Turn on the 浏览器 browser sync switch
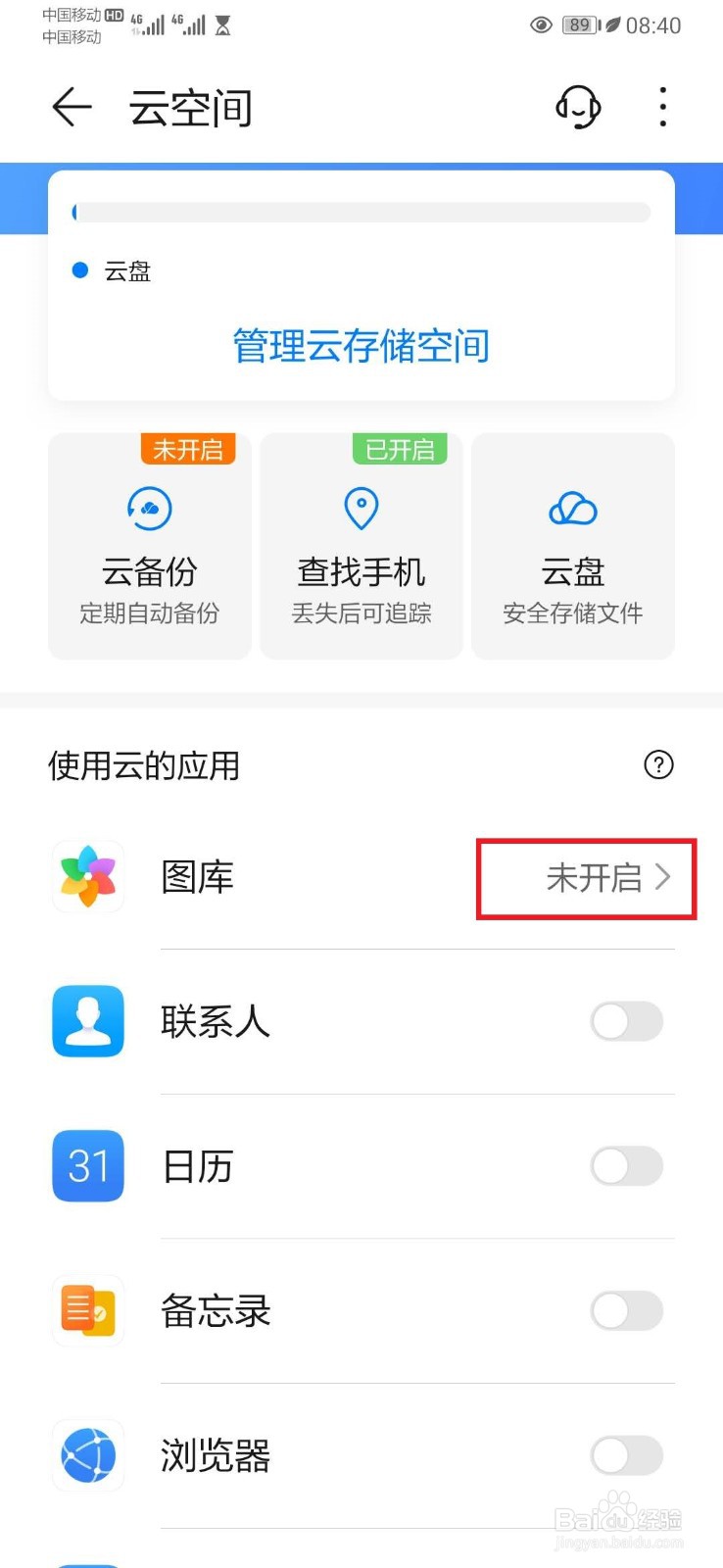This screenshot has height=1568, width=723. (x=626, y=1456)
